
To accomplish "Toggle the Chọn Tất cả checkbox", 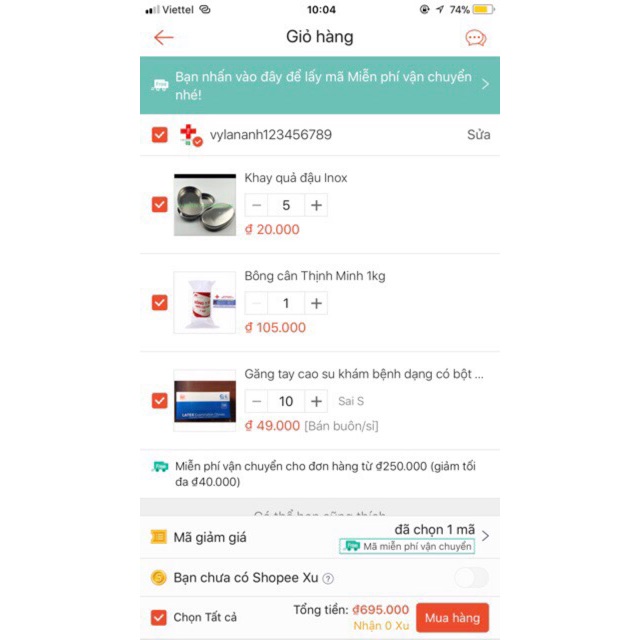I will pos(160,617).
